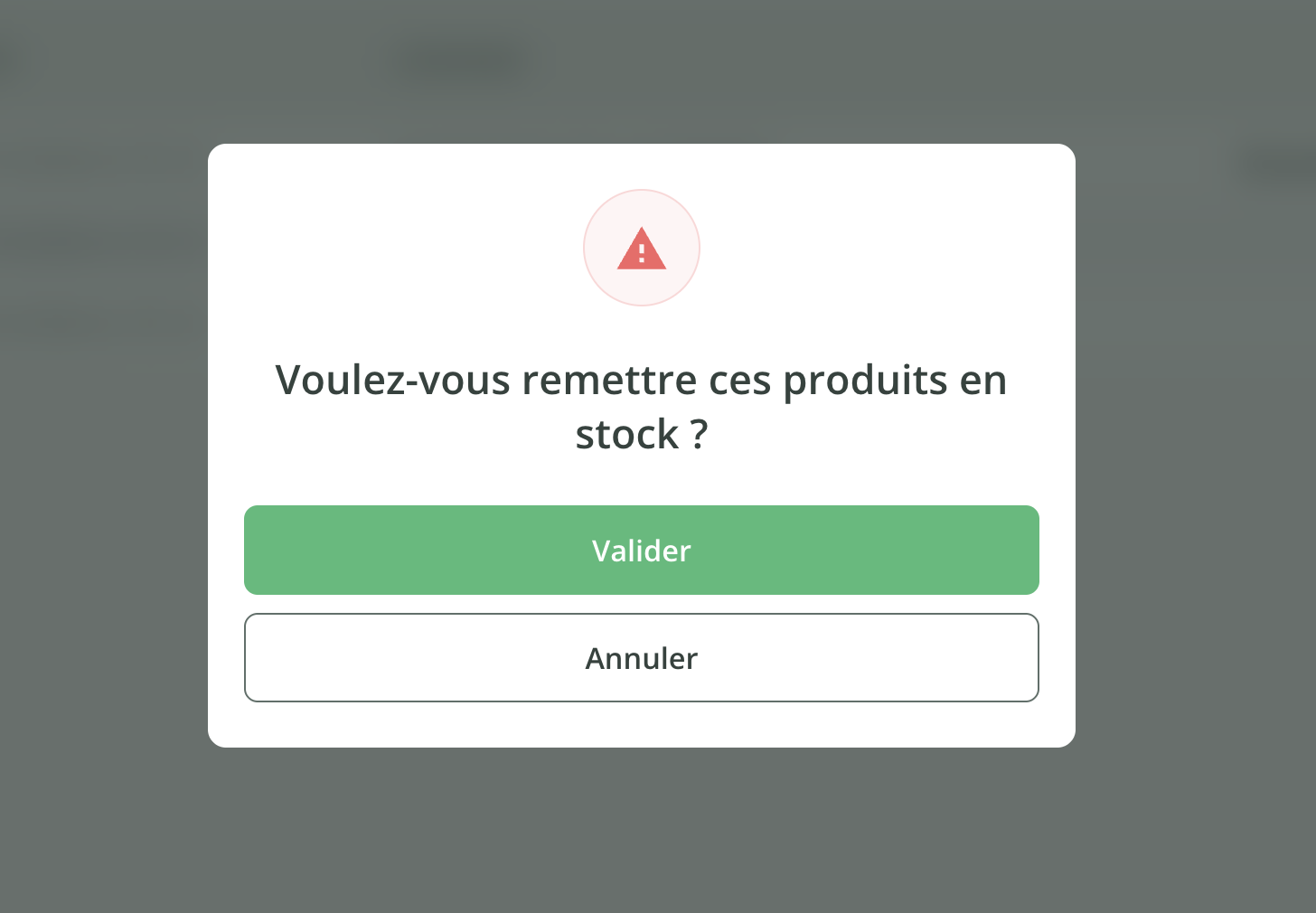Cancel the dialog via Annuler
The width and height of the screenshot is (1316, 913).
pos(641,657)
